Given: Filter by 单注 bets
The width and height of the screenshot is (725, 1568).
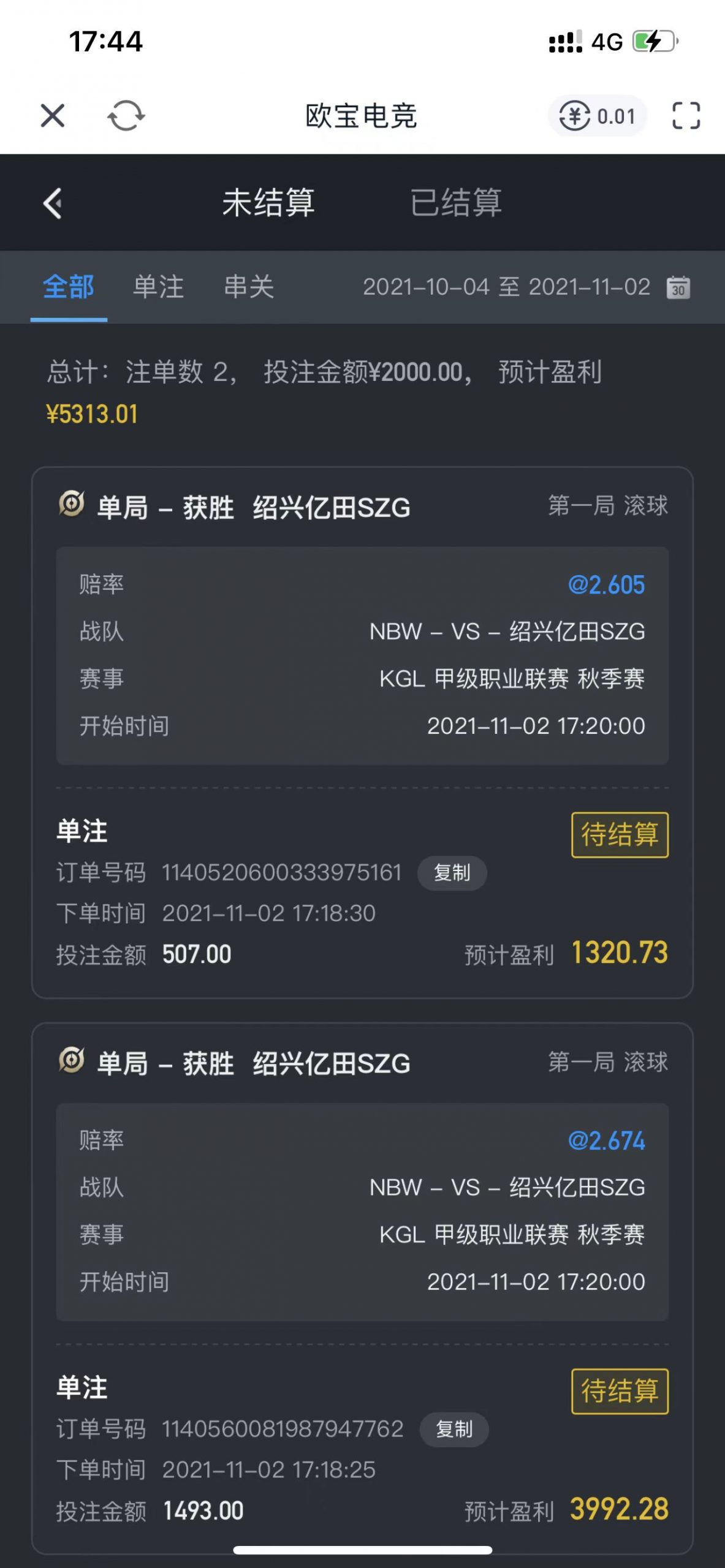Looking at the screenshot, I should (159, 287).
